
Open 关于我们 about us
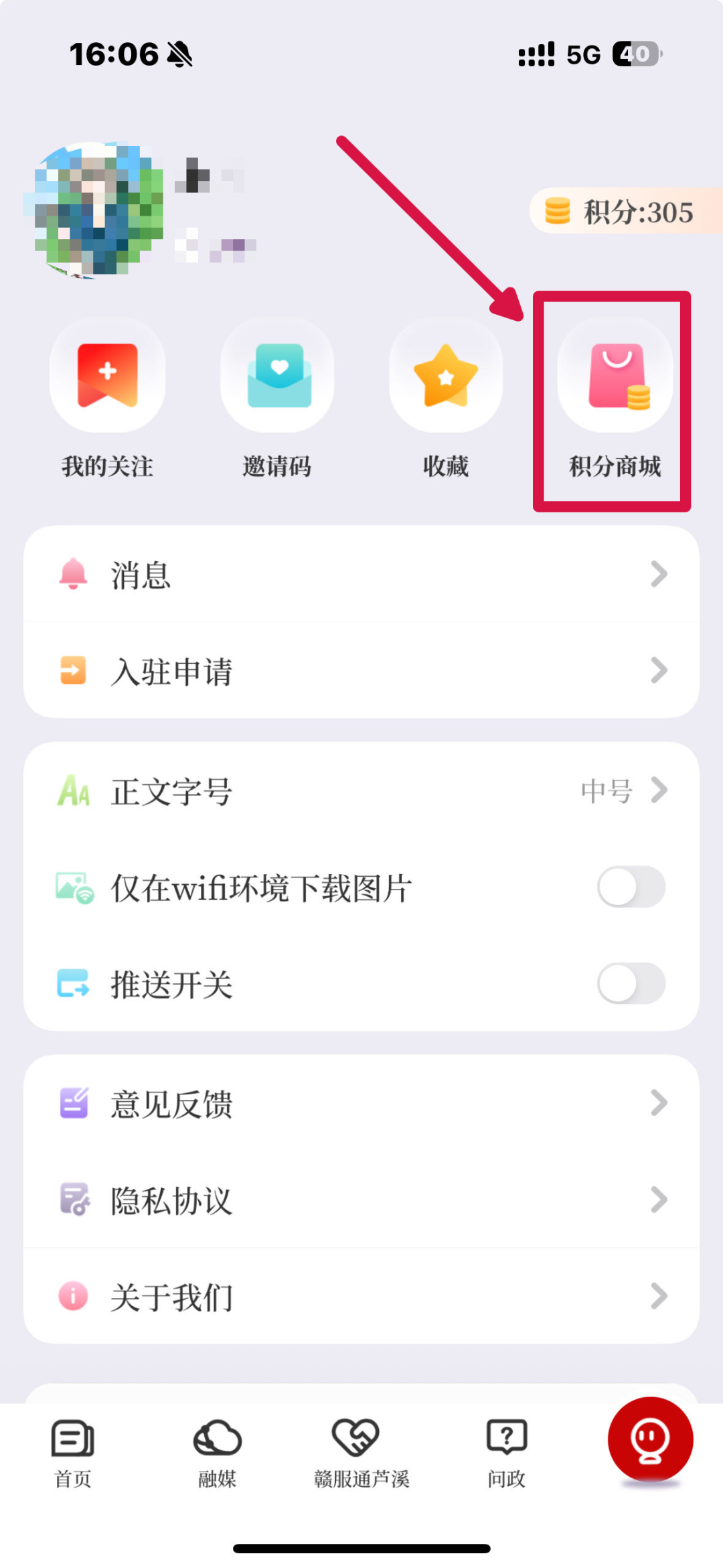click(x=361, y=1297)
